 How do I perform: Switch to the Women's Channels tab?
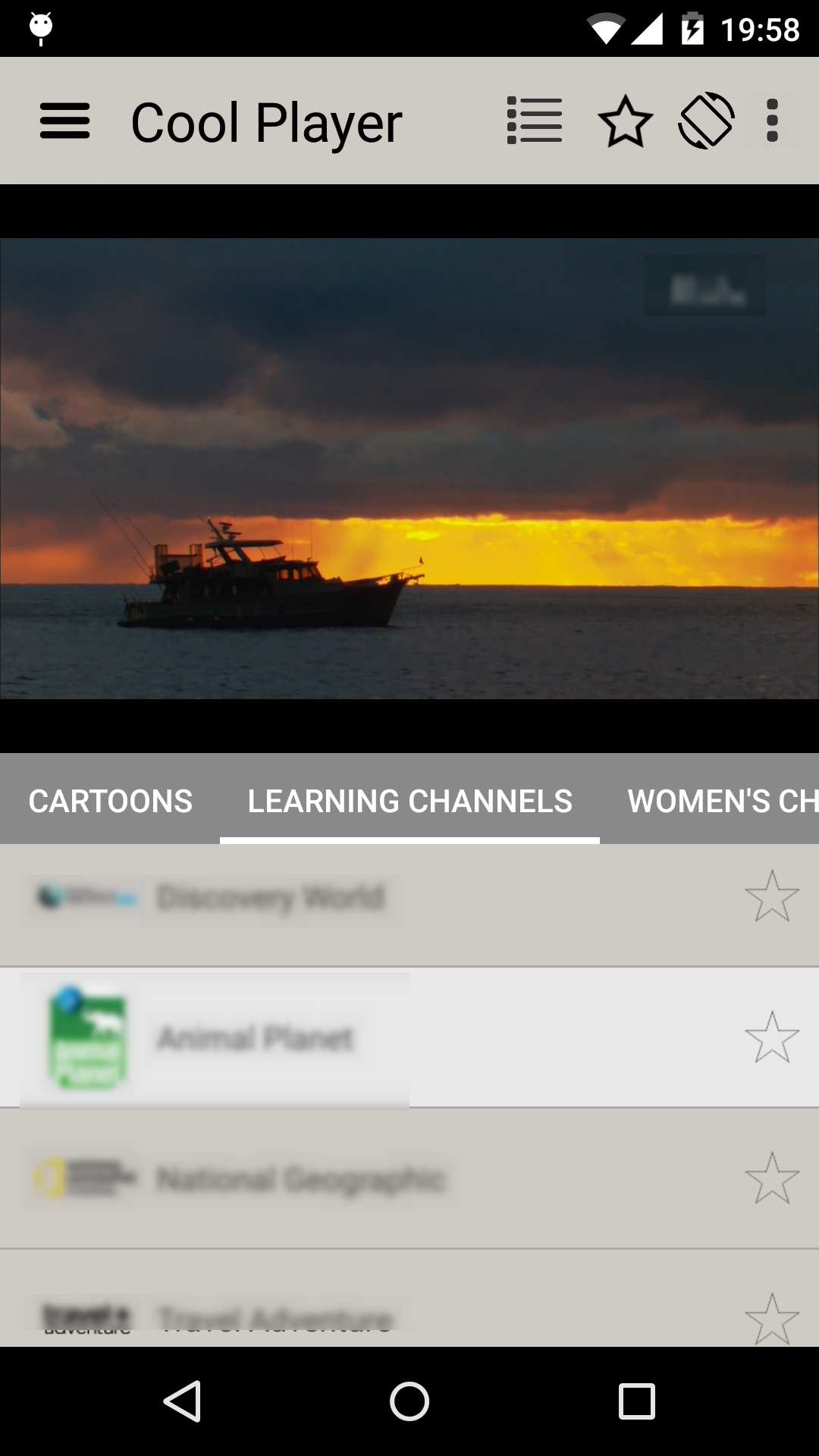(720, 801)
